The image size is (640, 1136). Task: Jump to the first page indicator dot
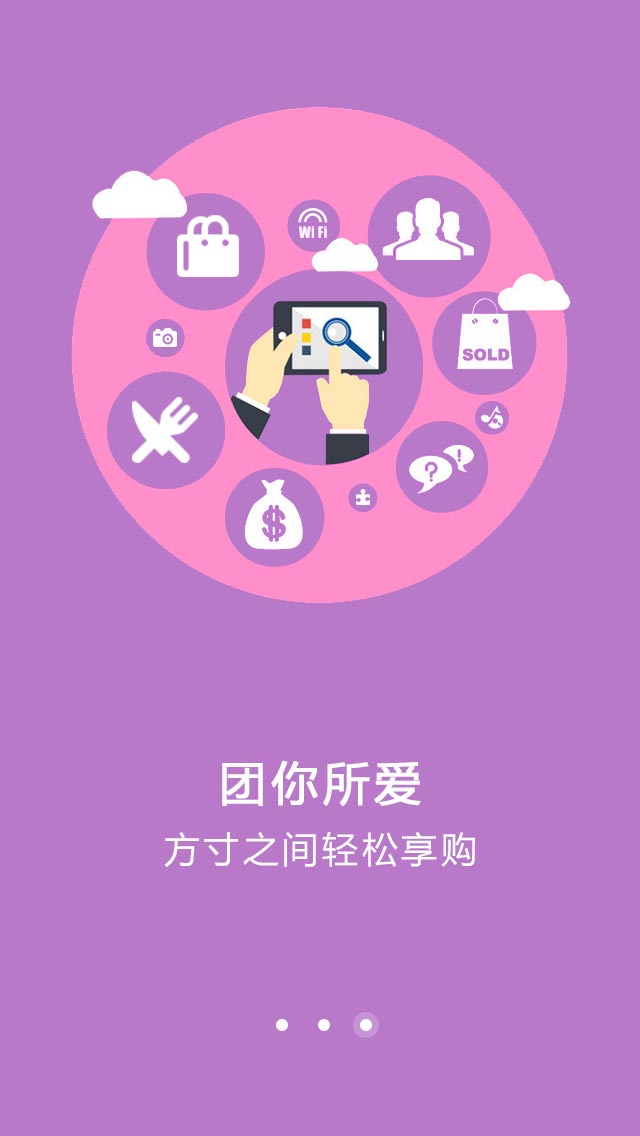click(282, 1024)
